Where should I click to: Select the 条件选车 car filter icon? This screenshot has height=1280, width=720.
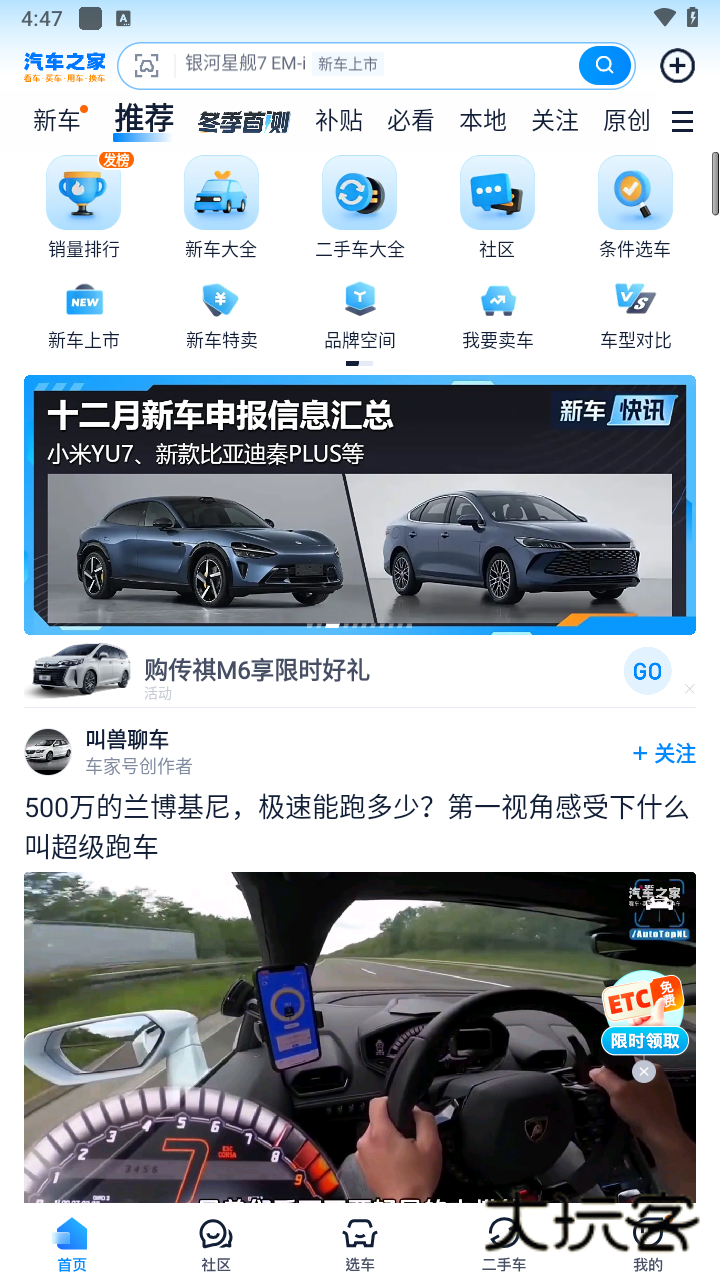635,207
